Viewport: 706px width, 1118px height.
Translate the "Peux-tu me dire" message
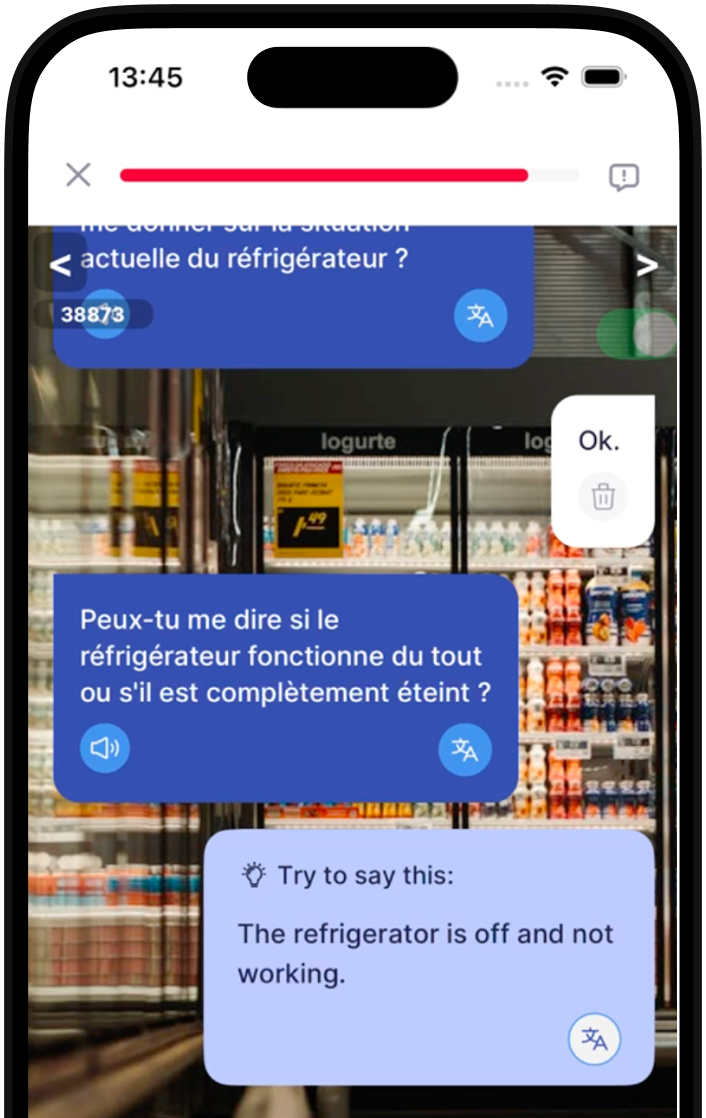click(x=465, y=750)
